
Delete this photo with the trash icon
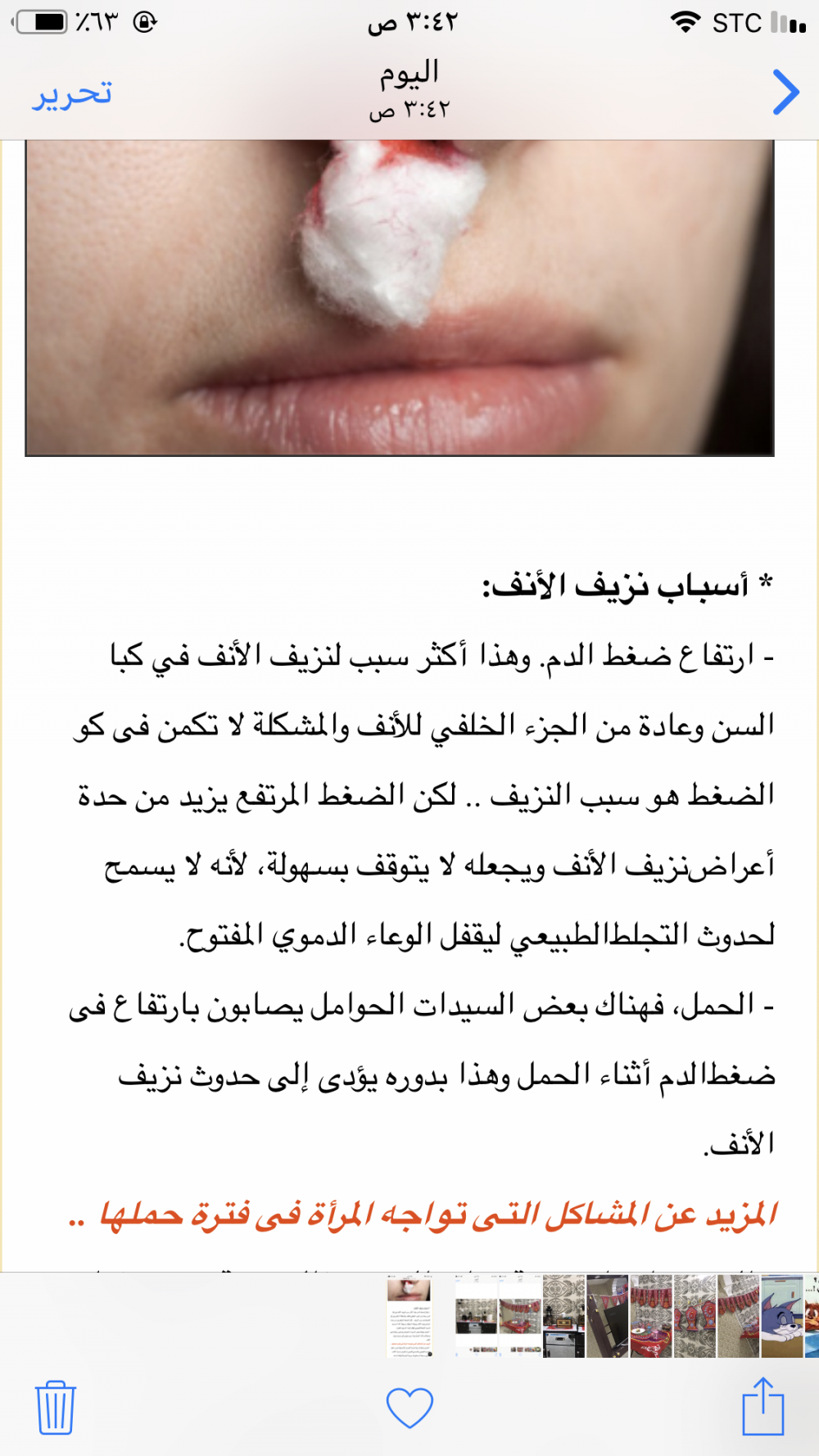pyautogui.click(x=56, y=1407)
